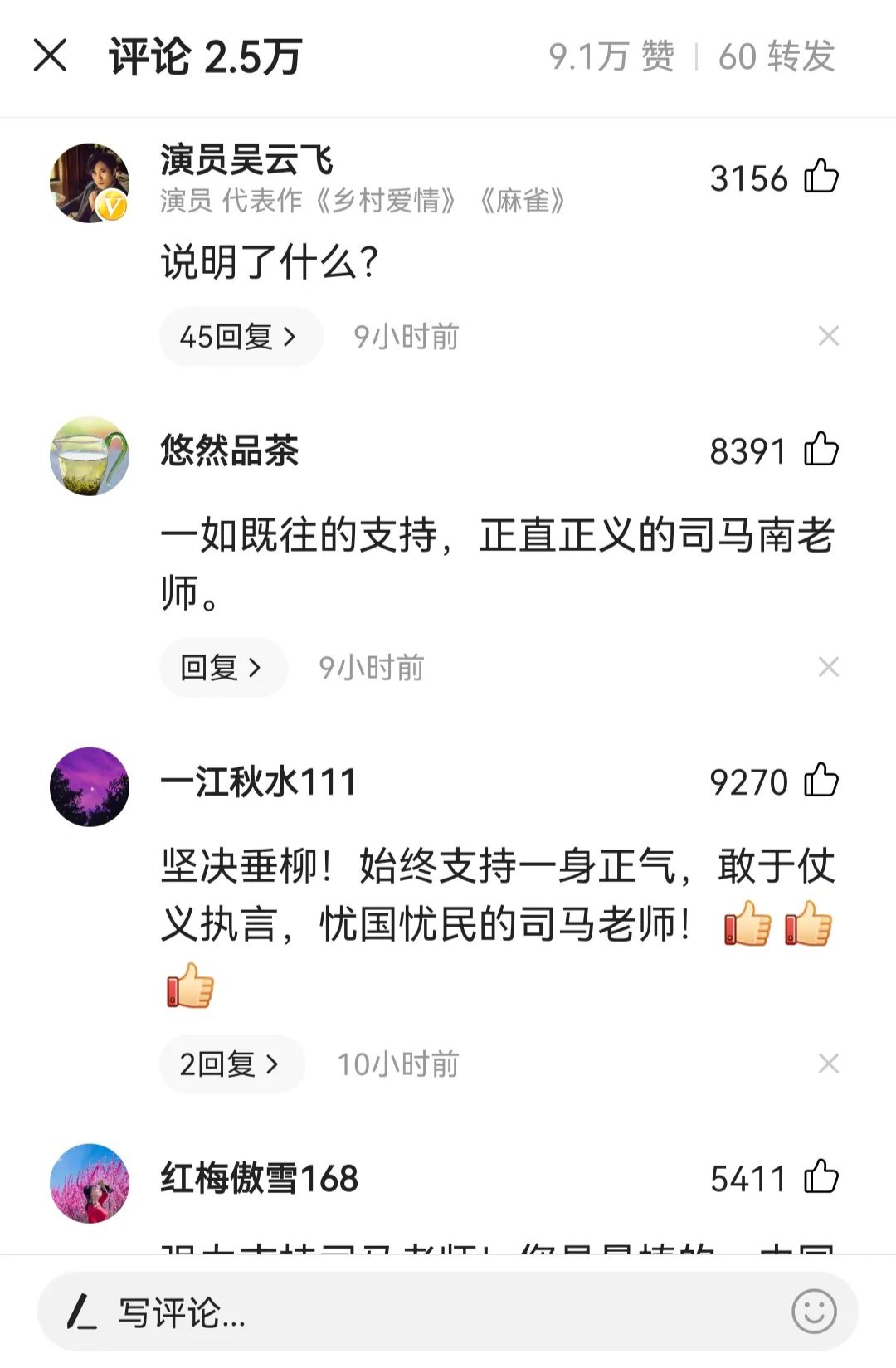Dismiss 悠然品茶's comment

click(828, 666)
